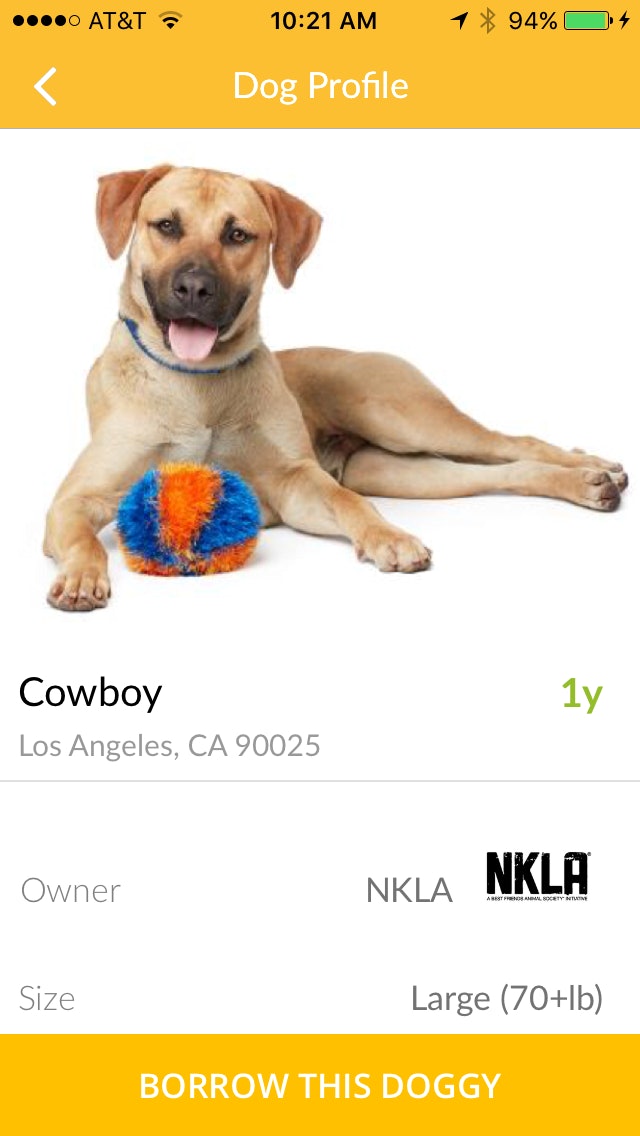Screen dimensions: 640x1136
Task: View Cowboy's photo
Action: click(x=320, y=387)
